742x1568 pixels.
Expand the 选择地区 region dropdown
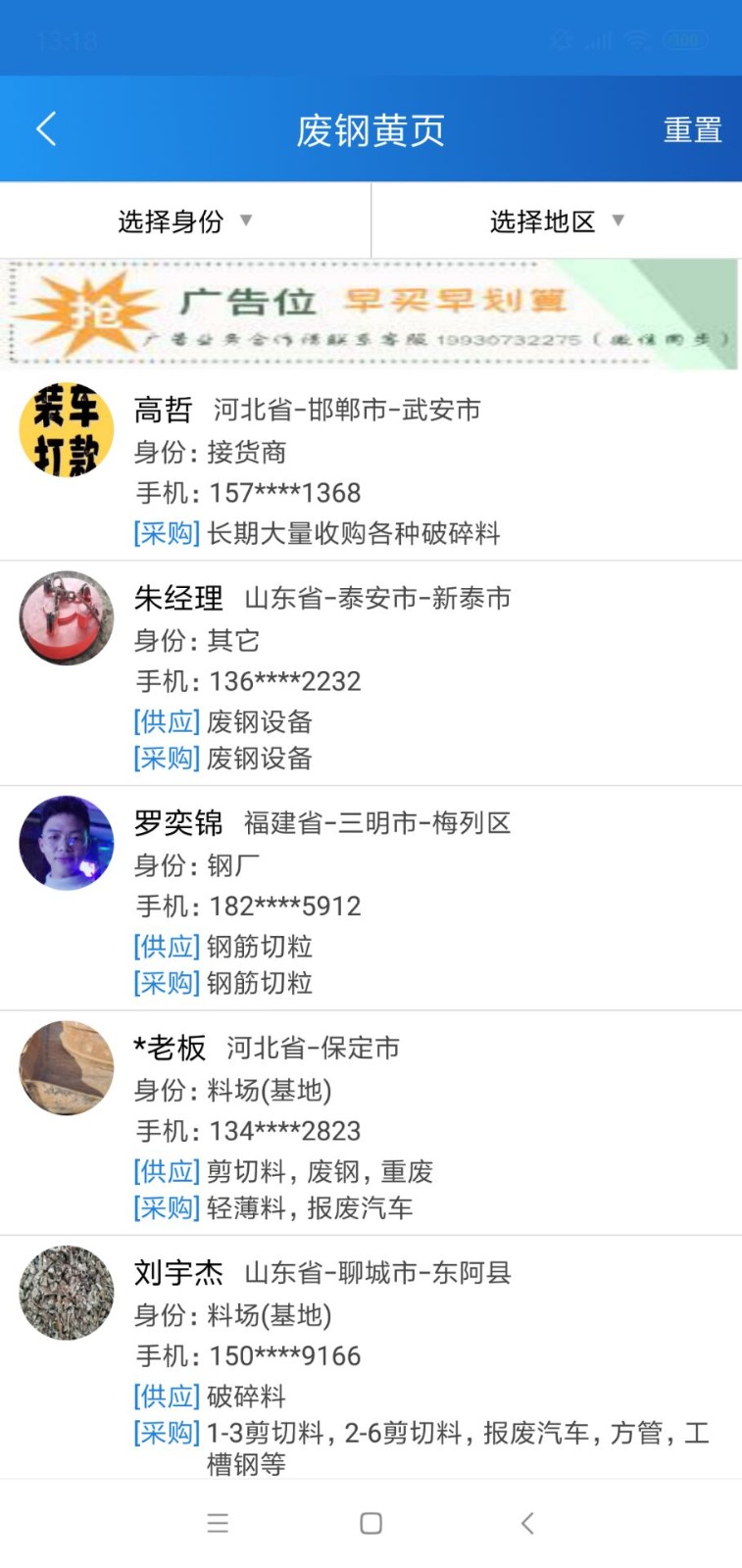556,221
